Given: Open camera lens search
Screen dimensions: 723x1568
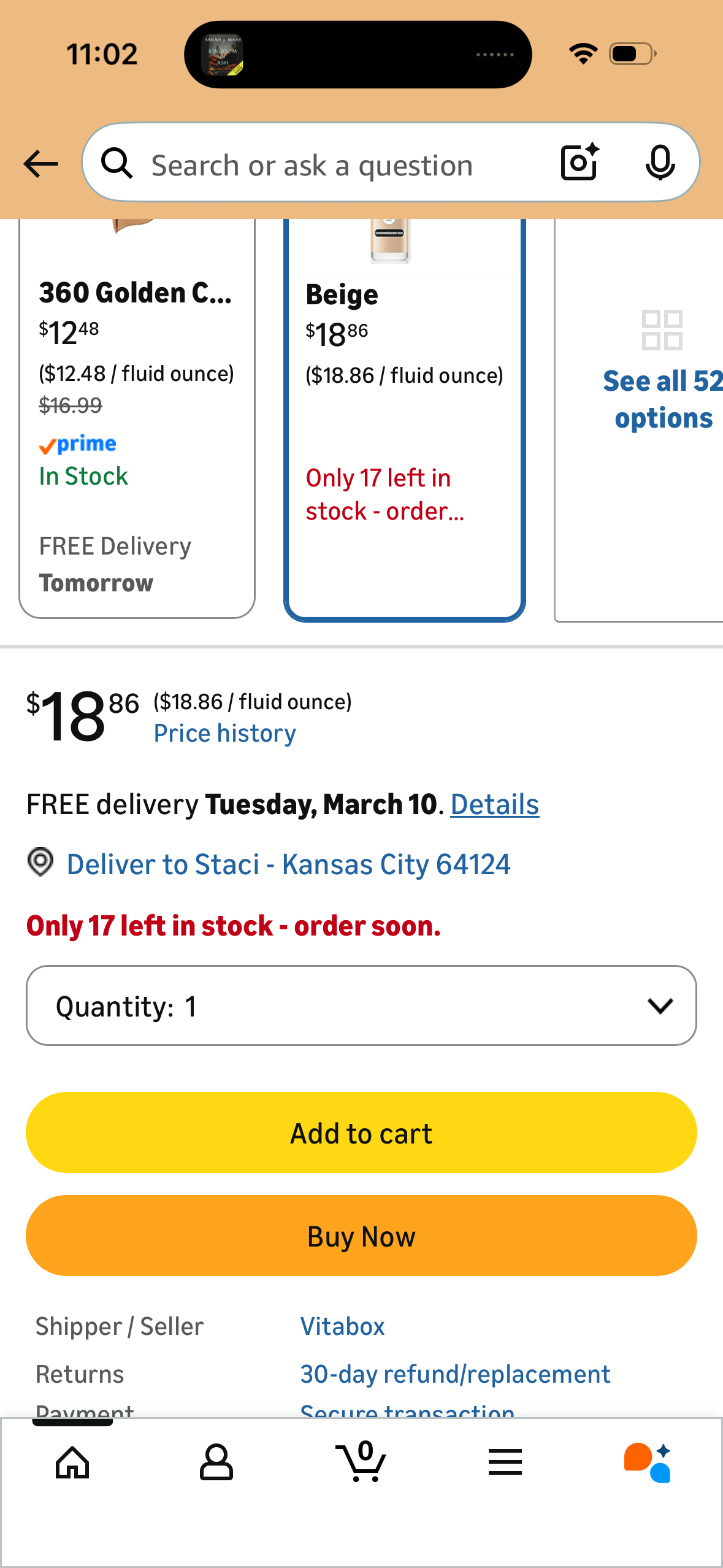Looking at the screenshot, I should (580, 163).
